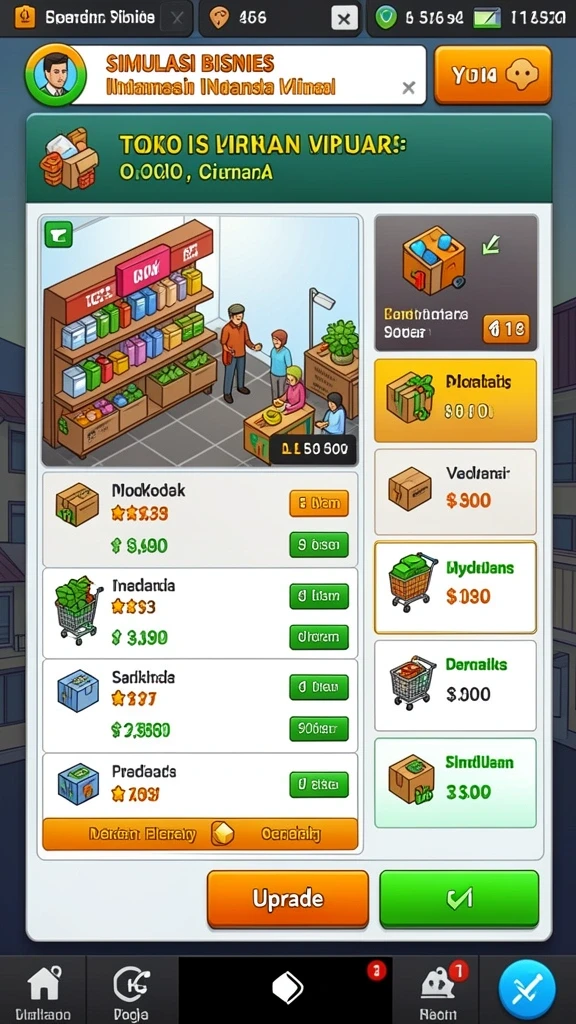576x1024 pixels.
Task: Tap the upper green button in the Tnadanda row
Action: click(319, 596)
